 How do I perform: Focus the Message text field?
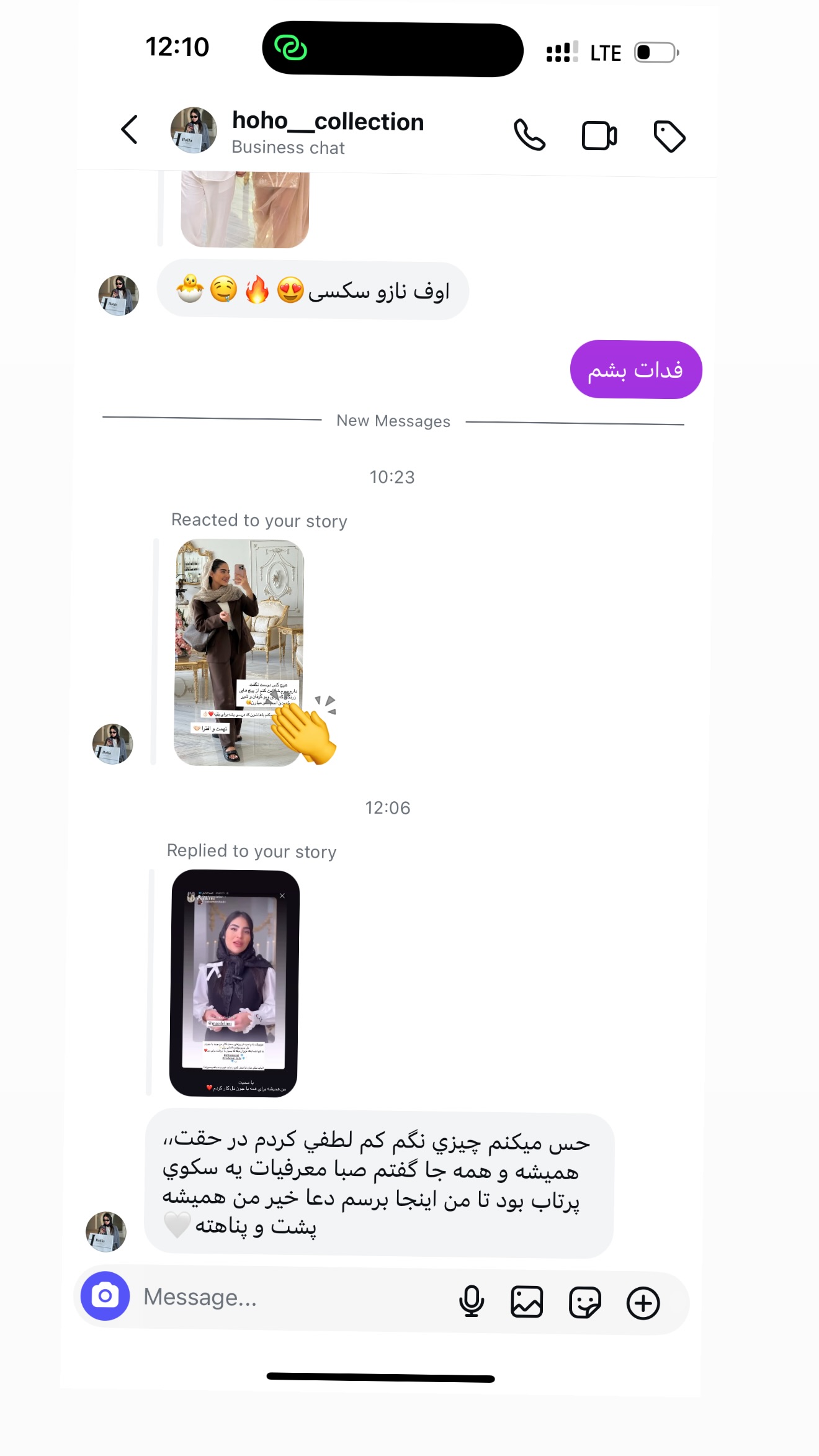click(292, 1297)
